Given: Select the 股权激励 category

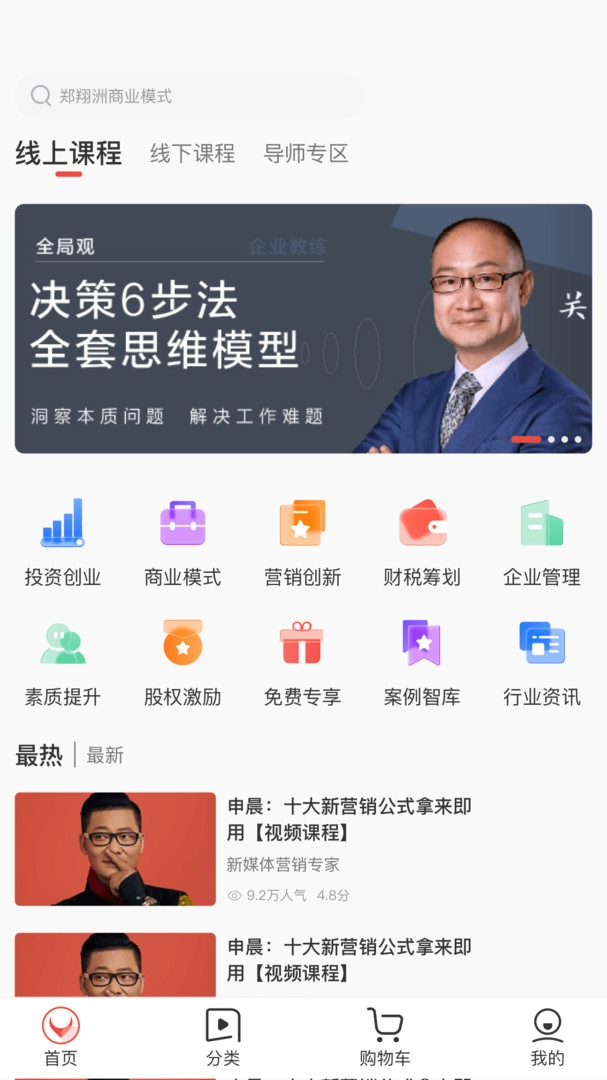Looking at the screenshot, I should [183, 663].
